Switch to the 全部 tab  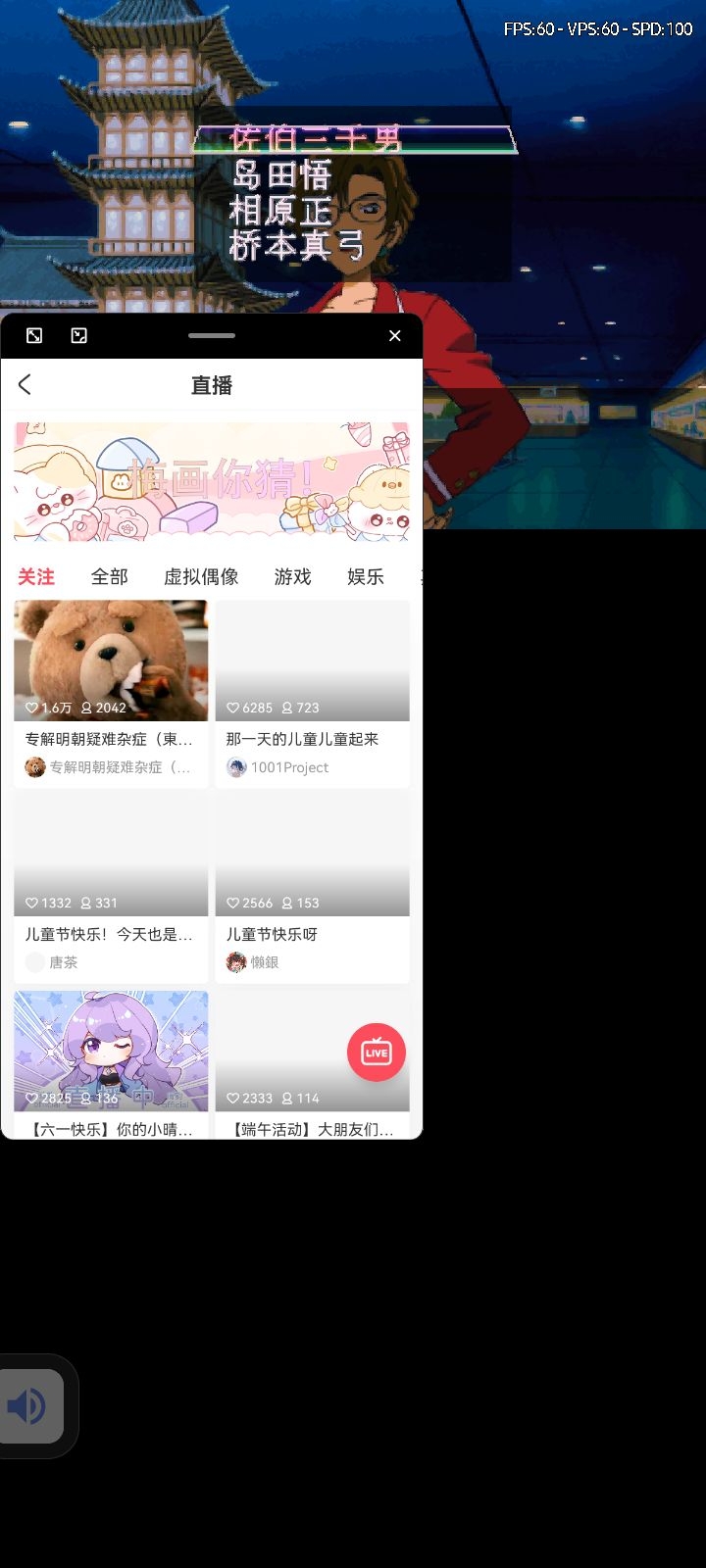(x=109, y=577)
